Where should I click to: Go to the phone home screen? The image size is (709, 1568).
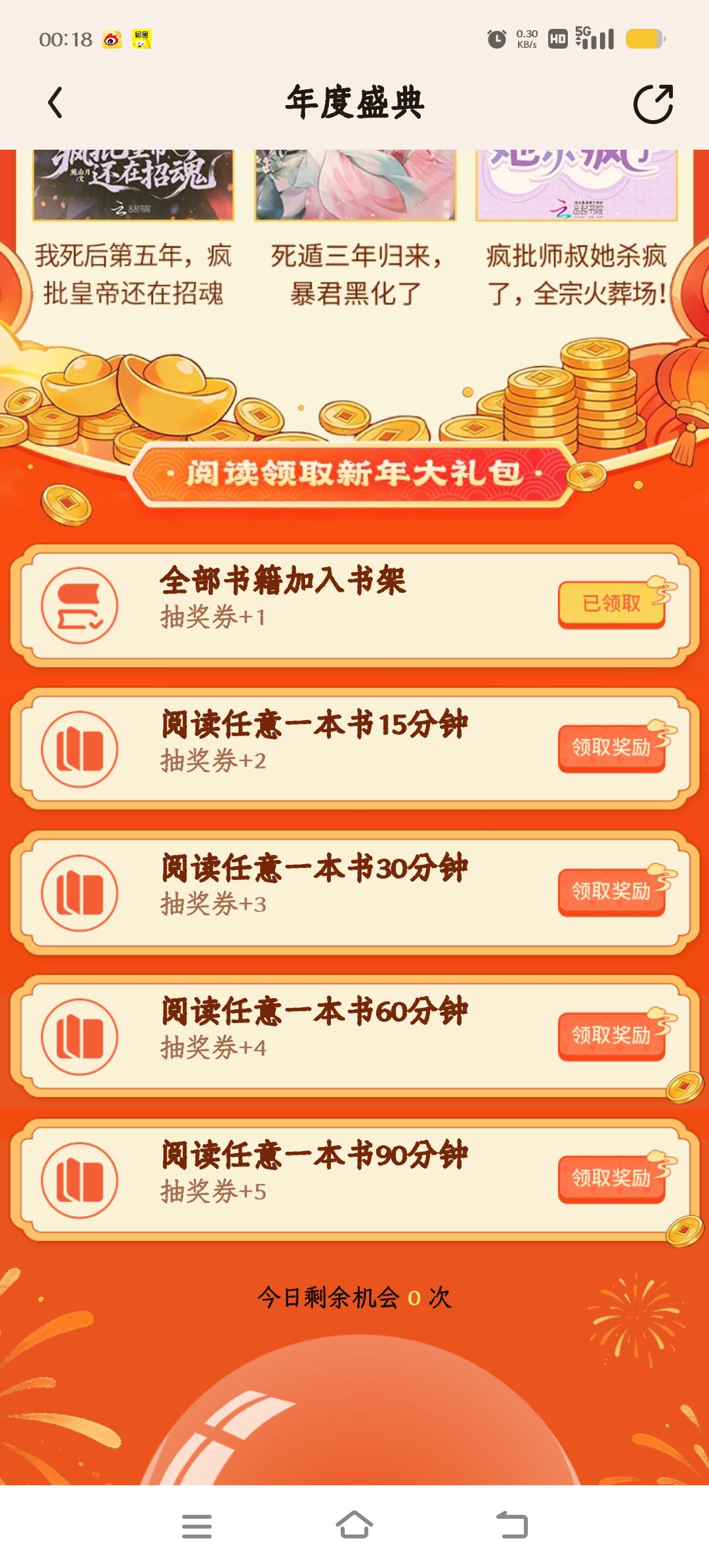[x=354, y=1526]
